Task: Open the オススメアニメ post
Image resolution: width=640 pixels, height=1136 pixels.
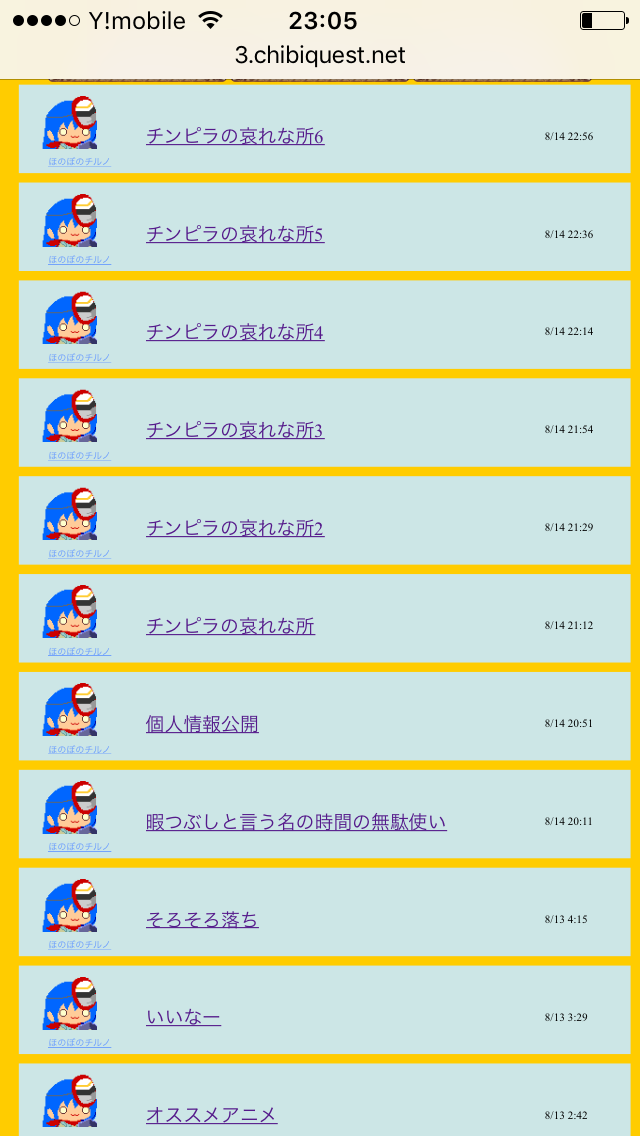Action: [211, 1115]
